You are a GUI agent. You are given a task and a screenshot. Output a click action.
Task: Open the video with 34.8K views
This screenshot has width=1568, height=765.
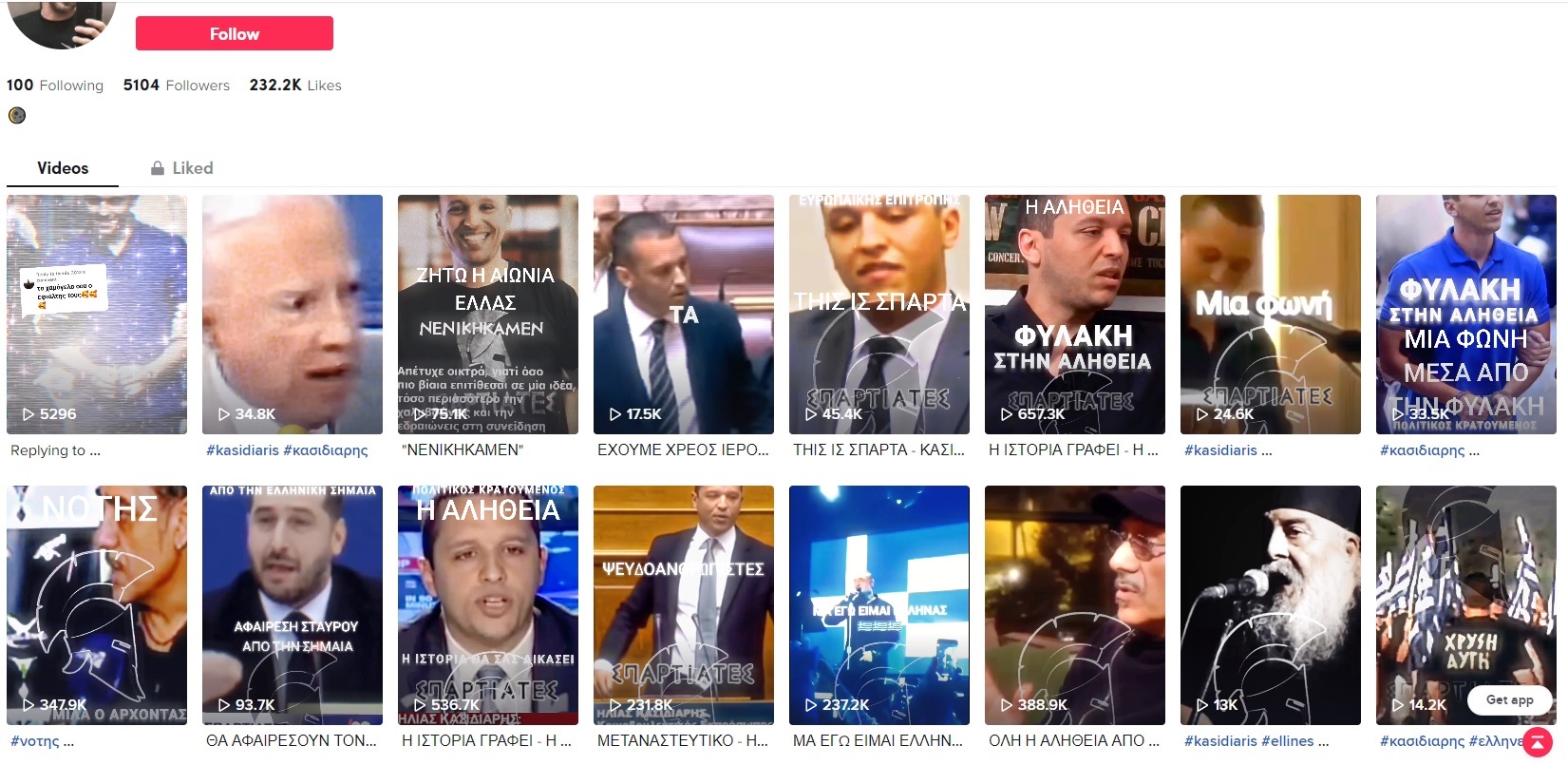point(293,314)
